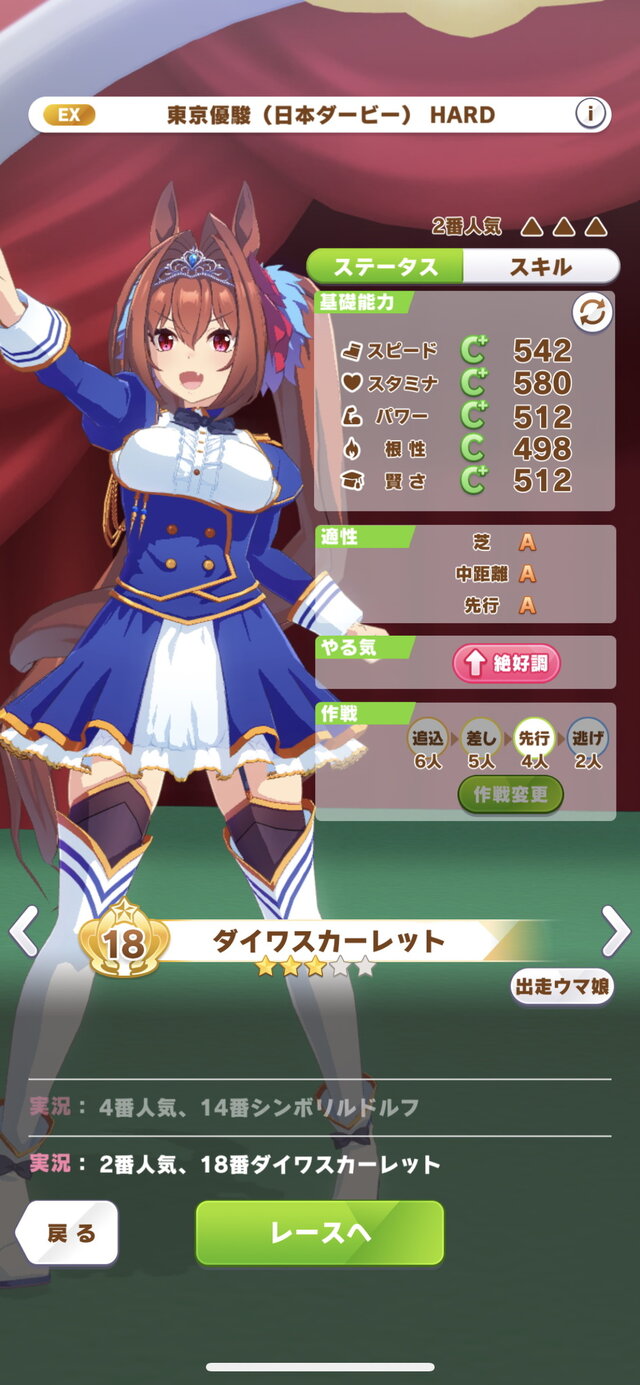Show previous character with left arrow

(22, 932)
